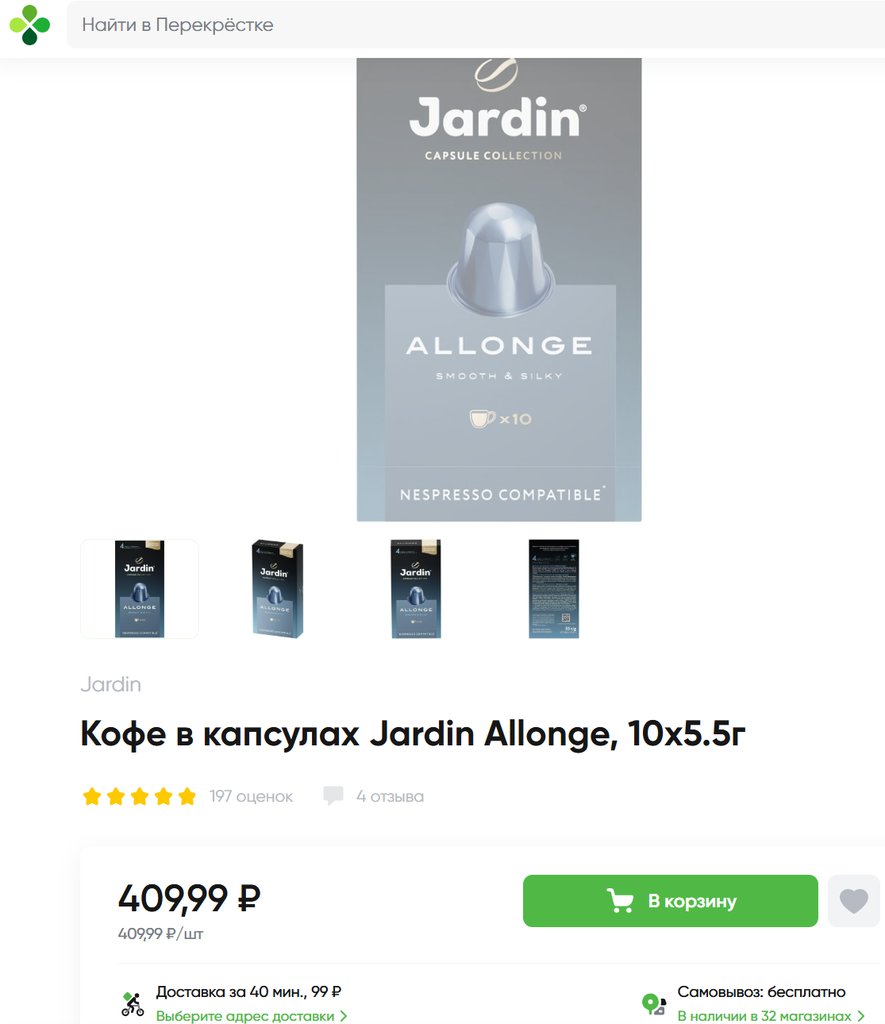Open the 4 отзыва reviews

point(389,797)
